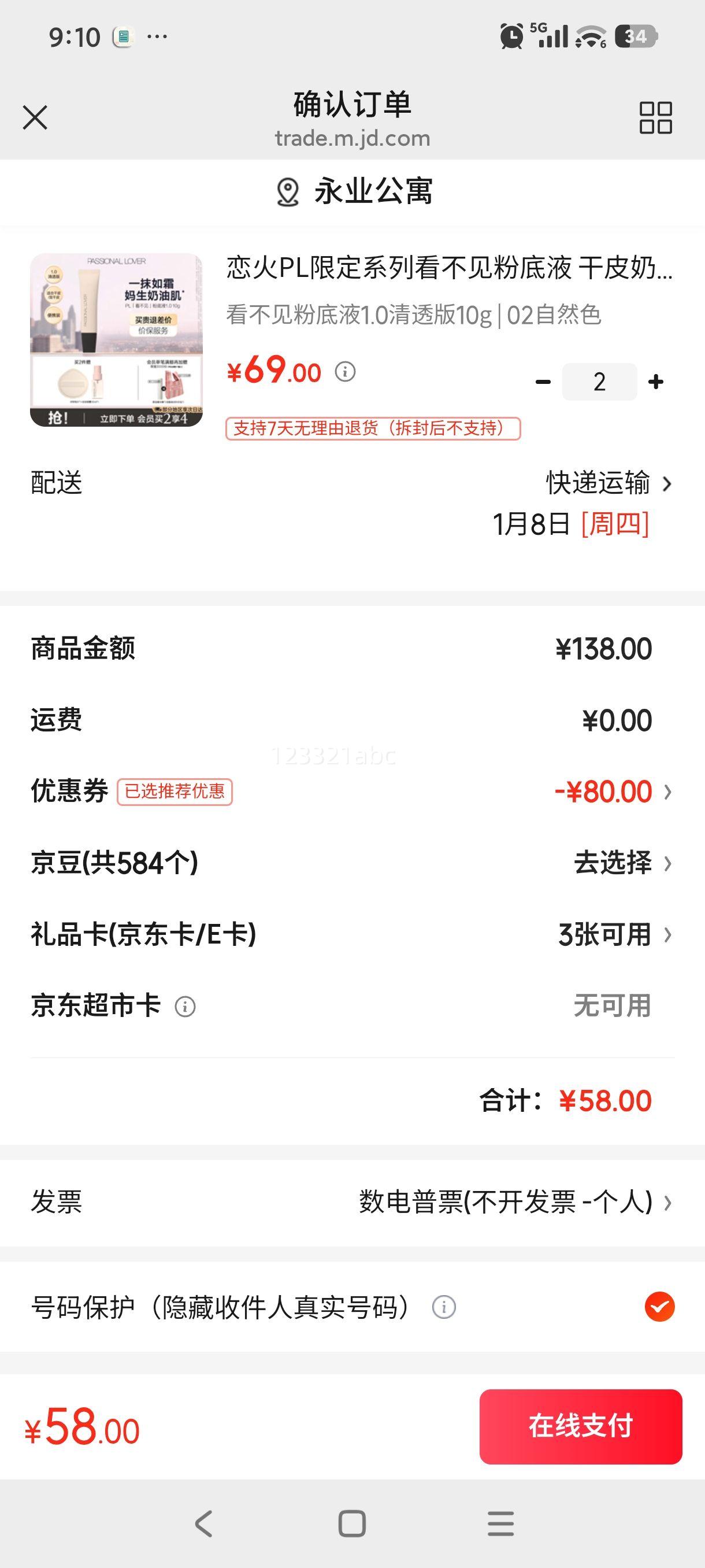Open the price info icon next to ¥69.00

click(346, 372)
